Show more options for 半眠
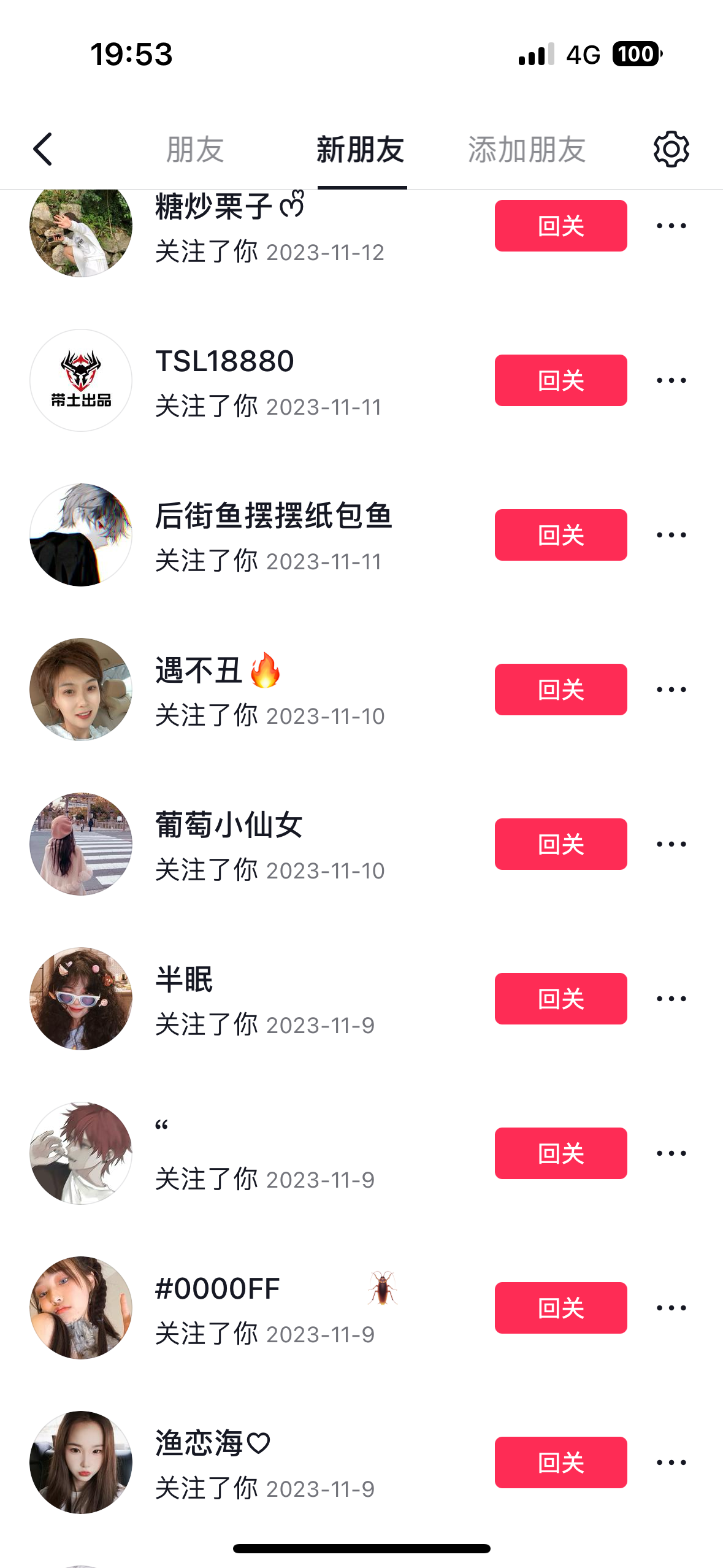This screenshot has width=723, height=1568. (671, 999)
